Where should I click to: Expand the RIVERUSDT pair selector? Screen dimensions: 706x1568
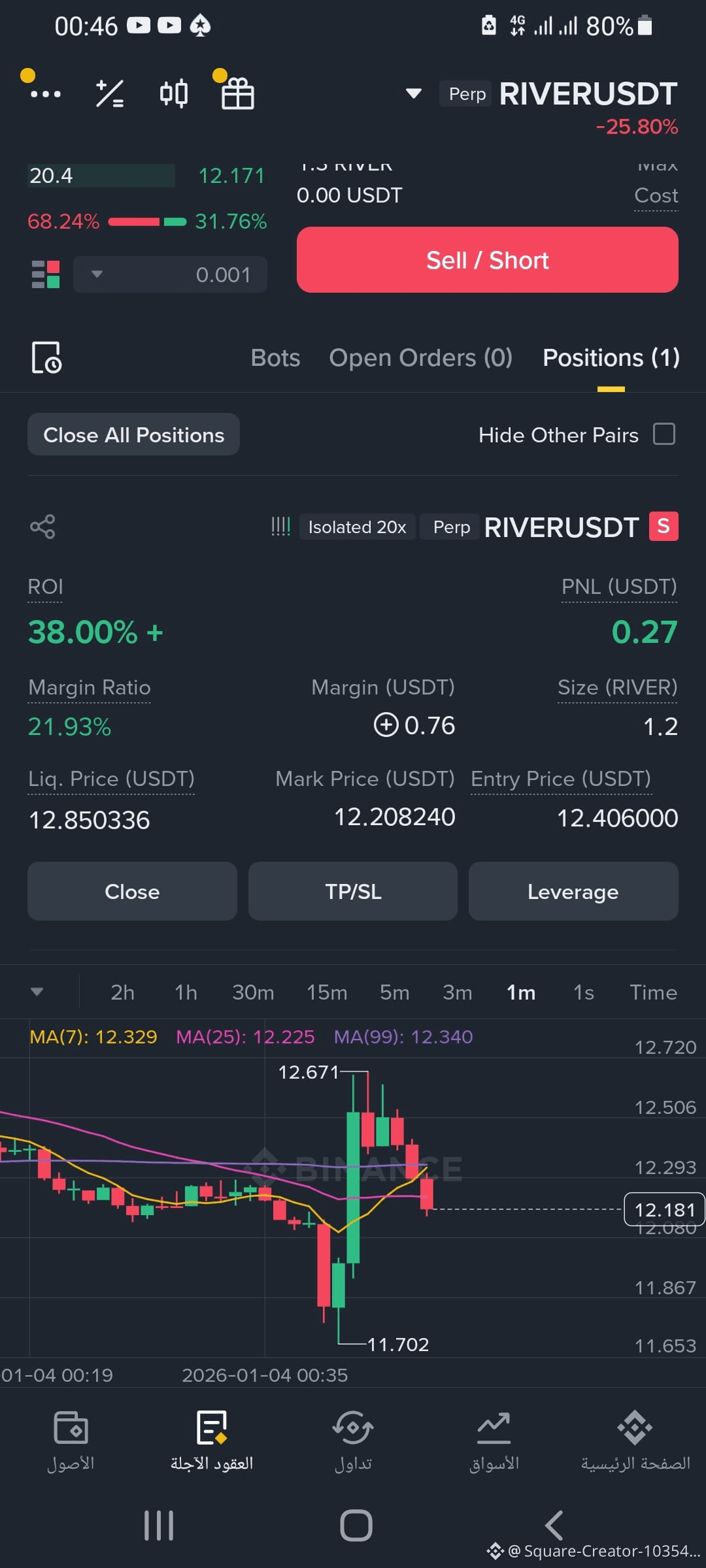click(413, 93)
